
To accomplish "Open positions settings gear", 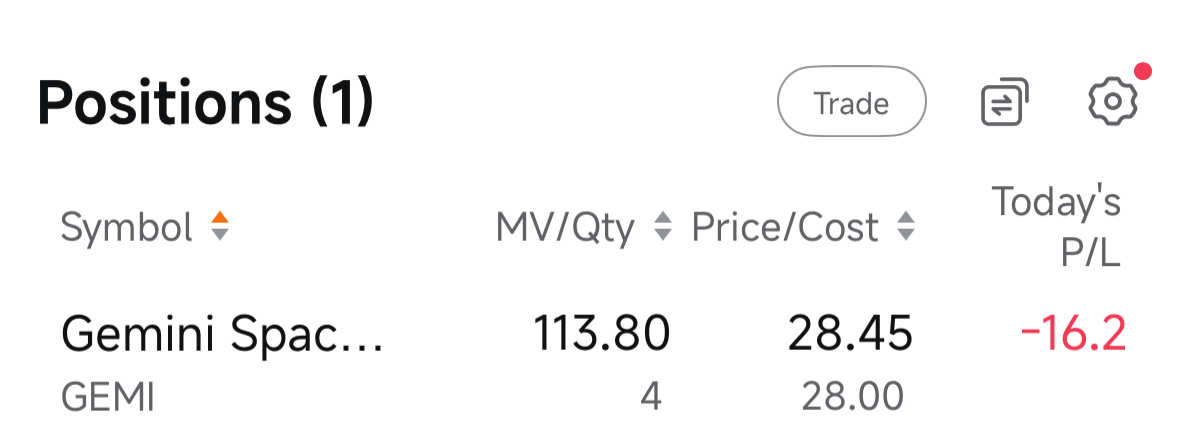I will (x=1111, y=102).
